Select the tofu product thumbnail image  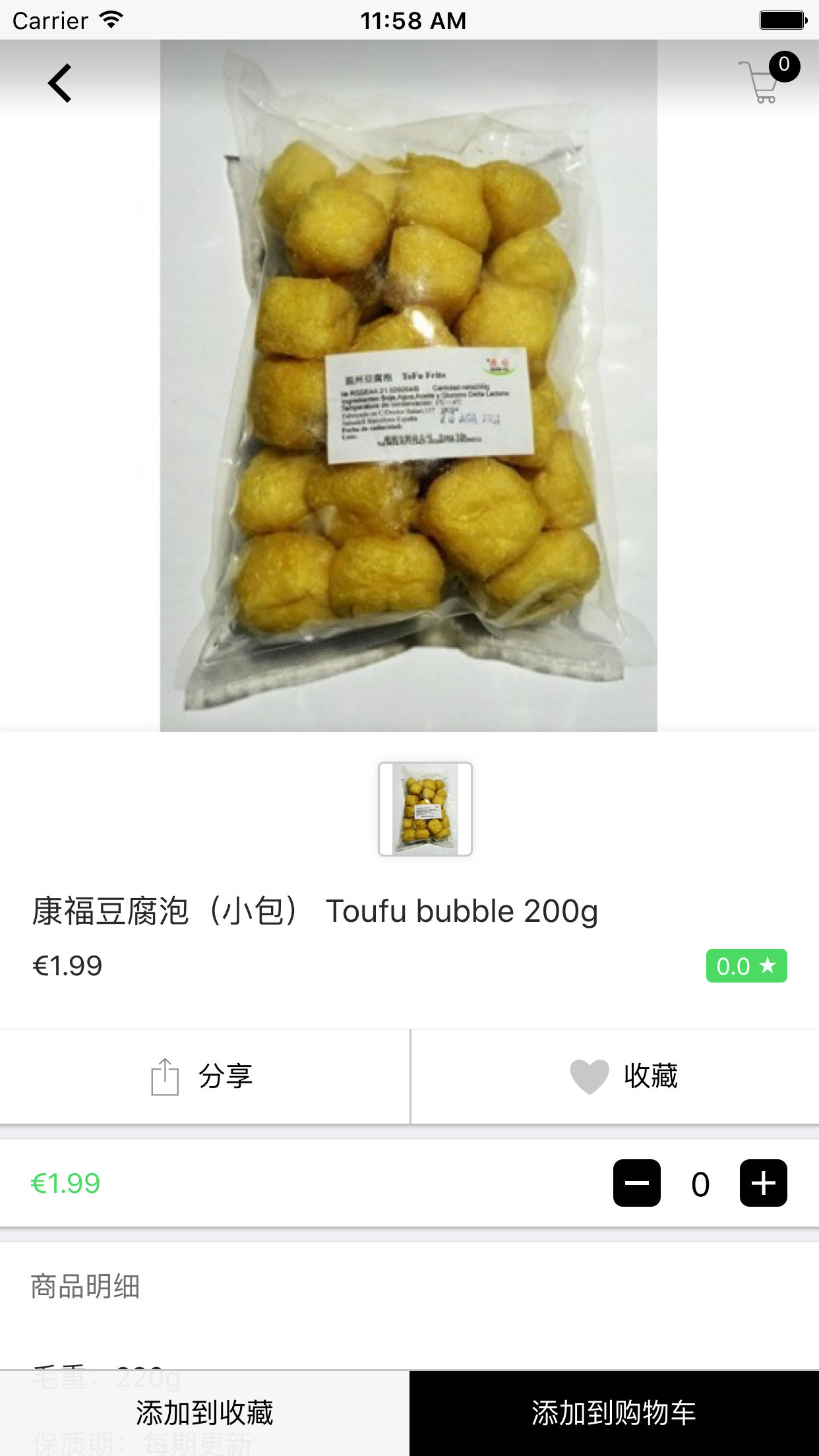425,809
